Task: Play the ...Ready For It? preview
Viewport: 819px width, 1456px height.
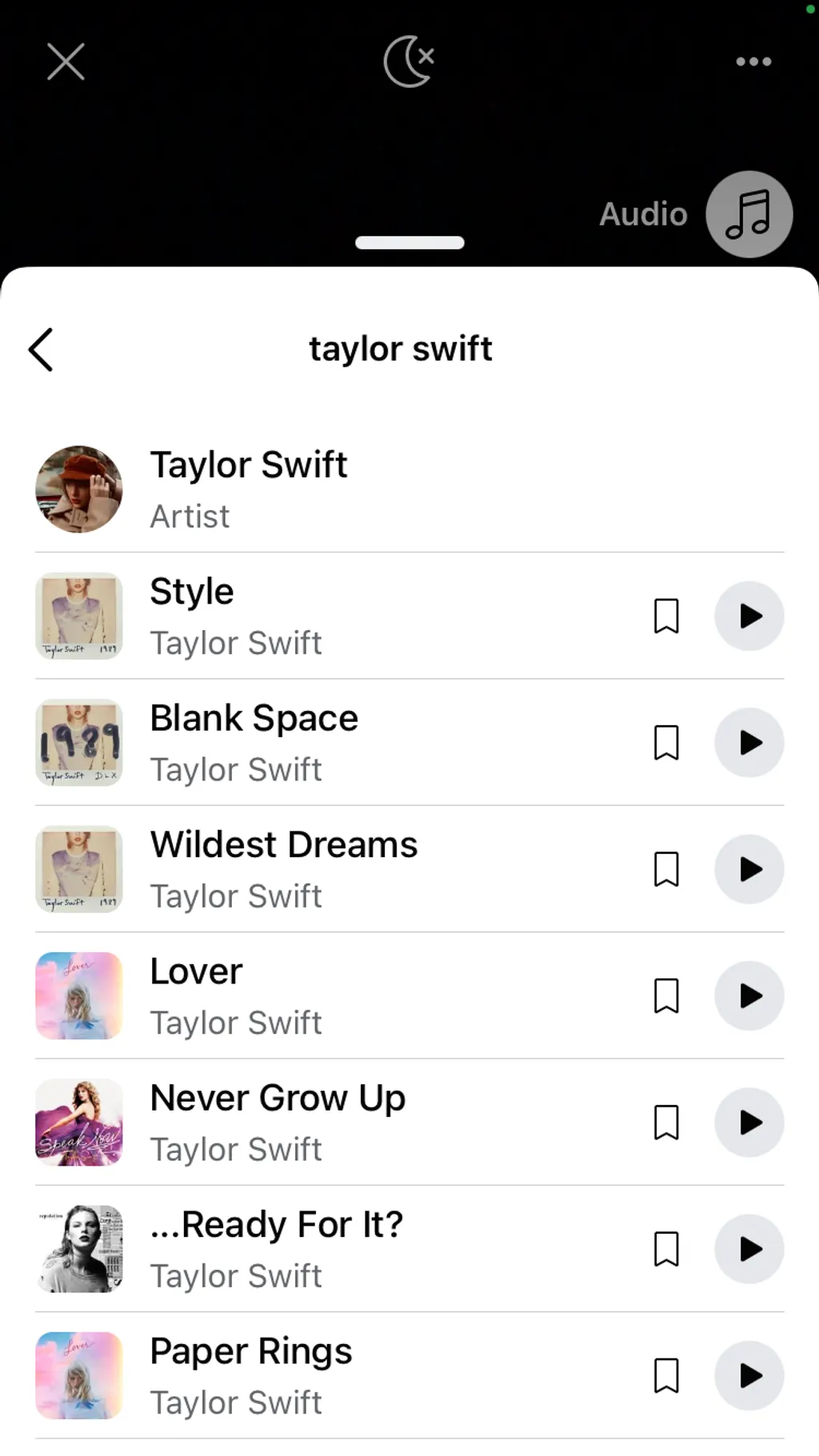Action: [749, 1249]
